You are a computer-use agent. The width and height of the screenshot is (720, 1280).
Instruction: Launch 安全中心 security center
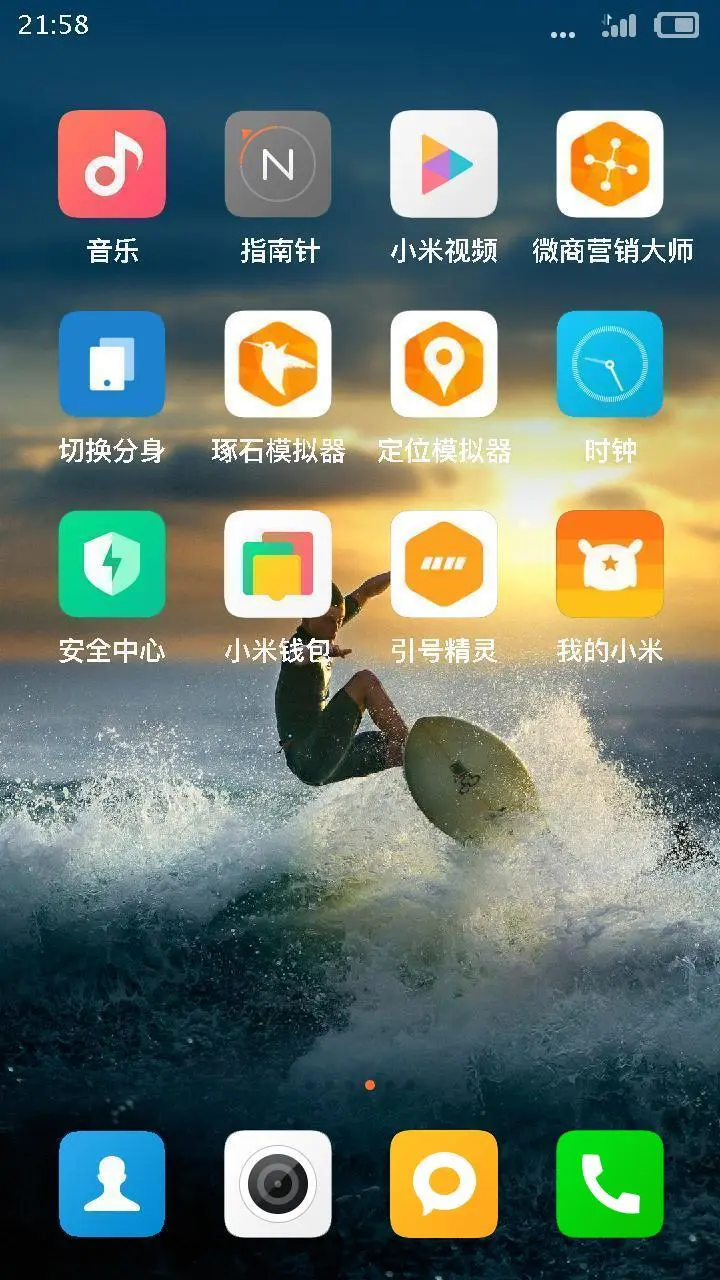coord(112,564)
